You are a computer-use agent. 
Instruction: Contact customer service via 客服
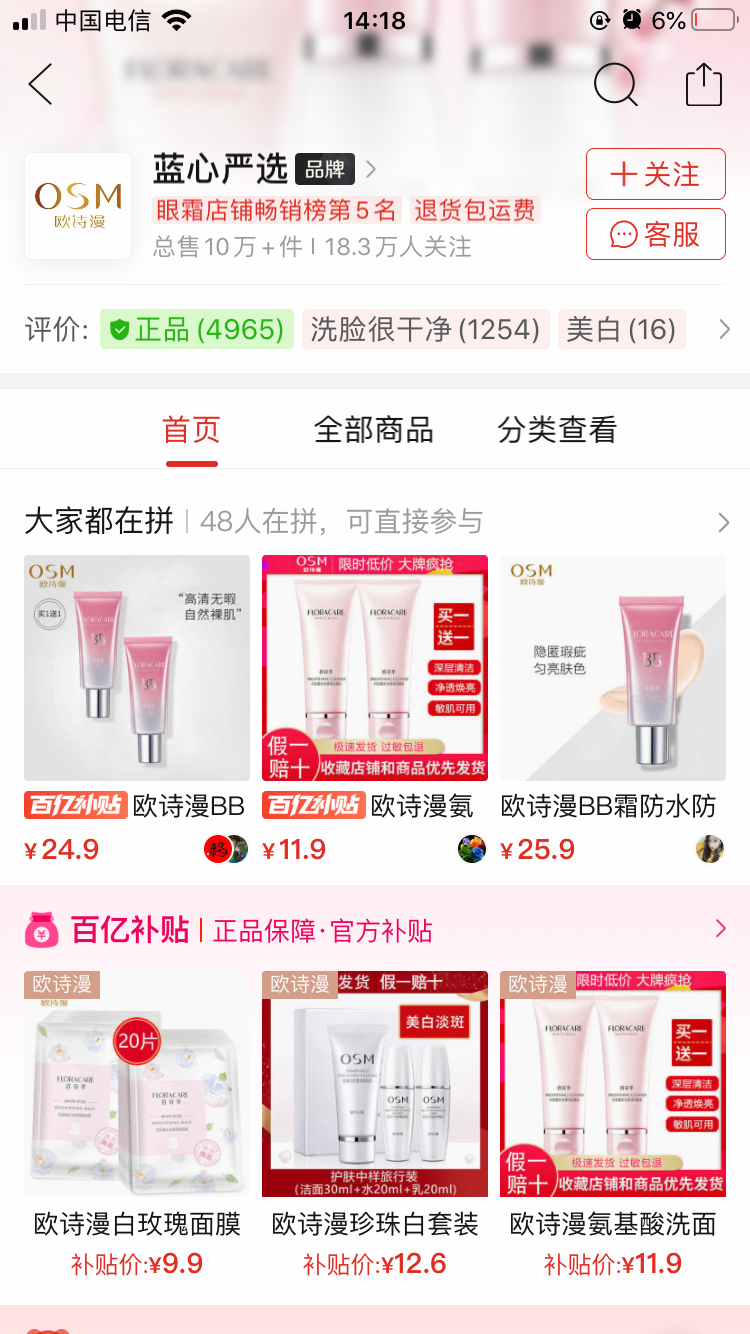pyautogui.click(x=655, y=235)
